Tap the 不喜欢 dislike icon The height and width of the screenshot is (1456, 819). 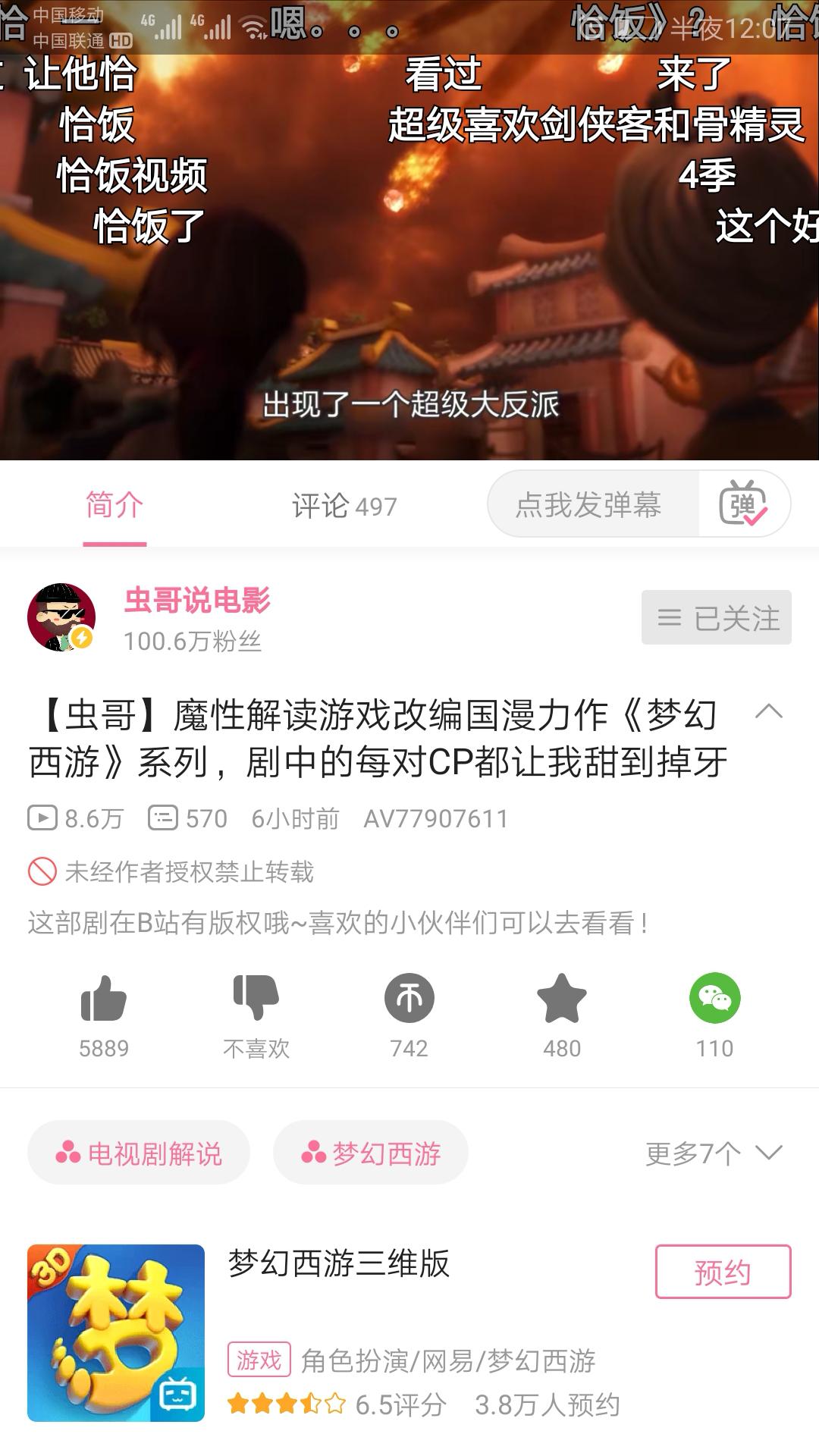[256, 999]
